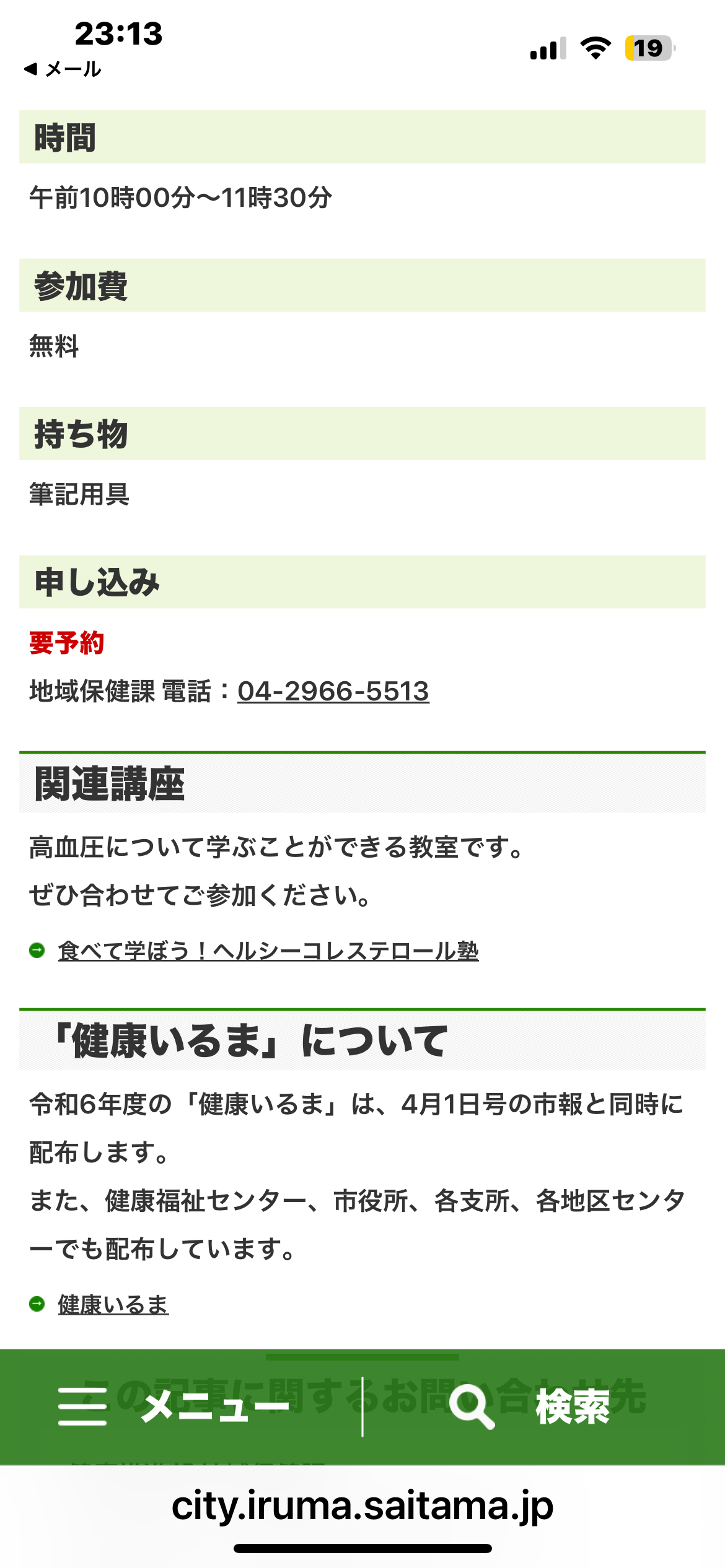
Task: Open the 食べて学ぼう！ヘルシーコレステロール塾 link
Action: 268,951
